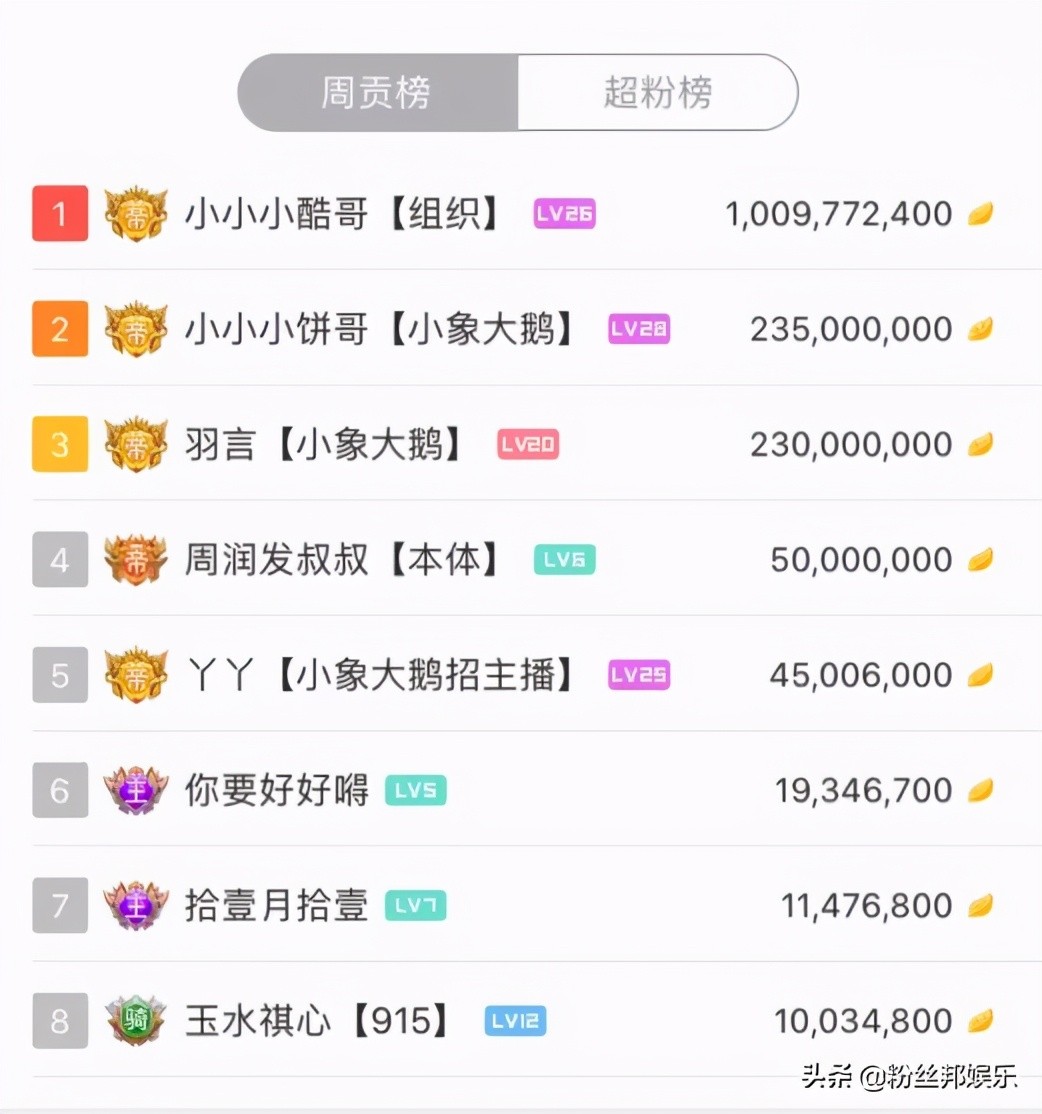Tap the 你要好好嘚 ranking row
The height and width of the screenshot is (1114, 1042).
tap(276, 790)
